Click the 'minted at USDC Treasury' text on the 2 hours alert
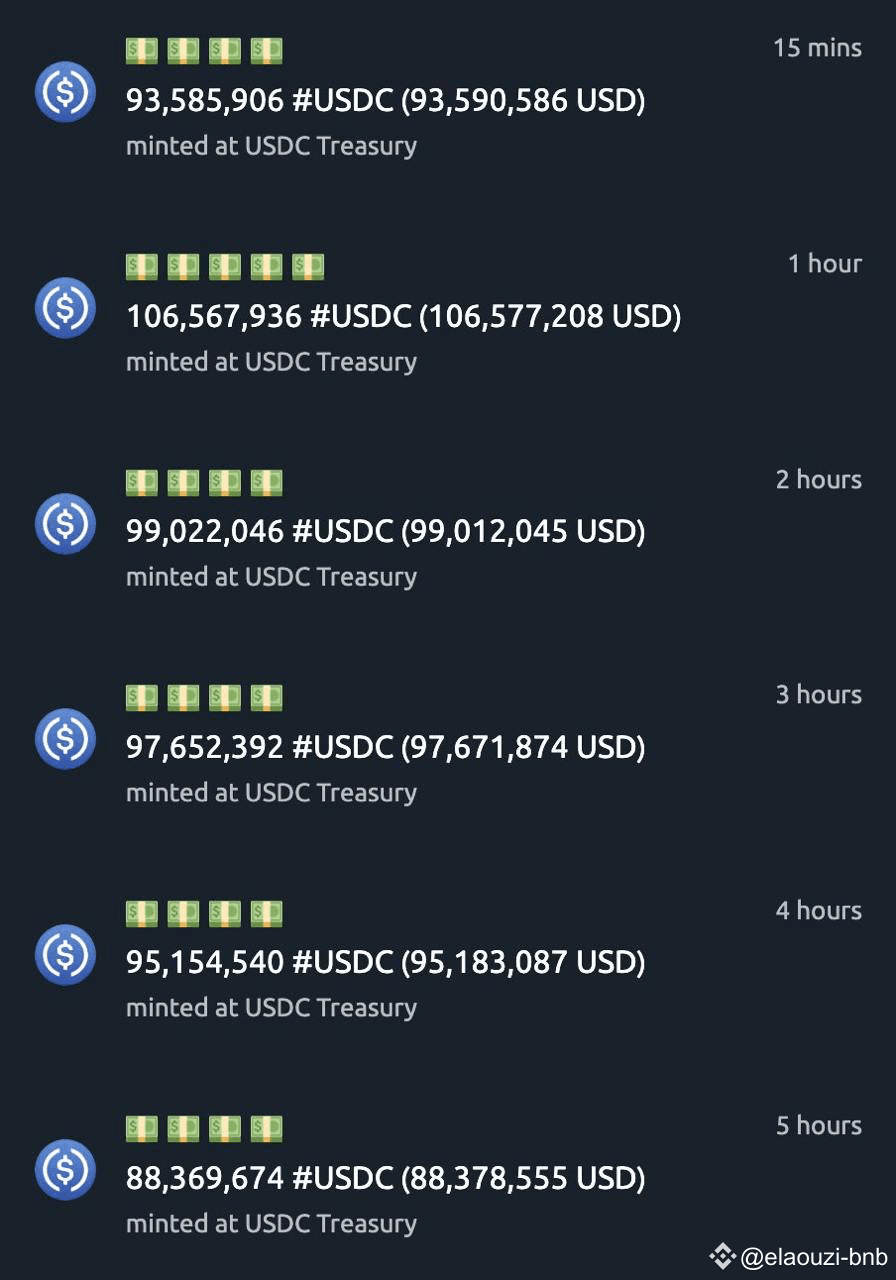Screen dimensions: 896x1280 coord(272,577)
